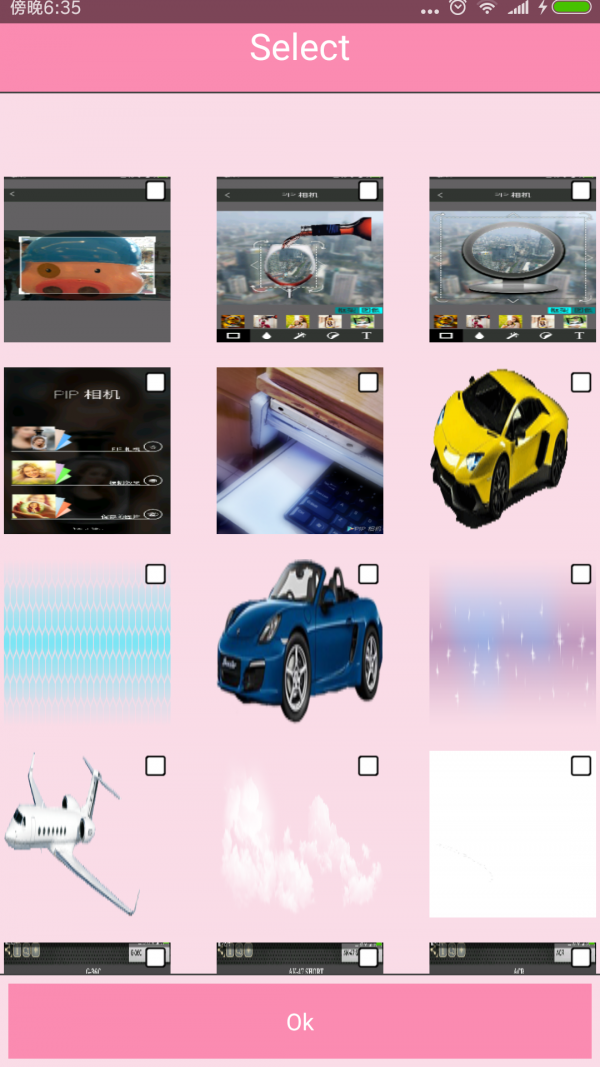
Task: Select the blue convertible car image
Action: tap(299, 640)
